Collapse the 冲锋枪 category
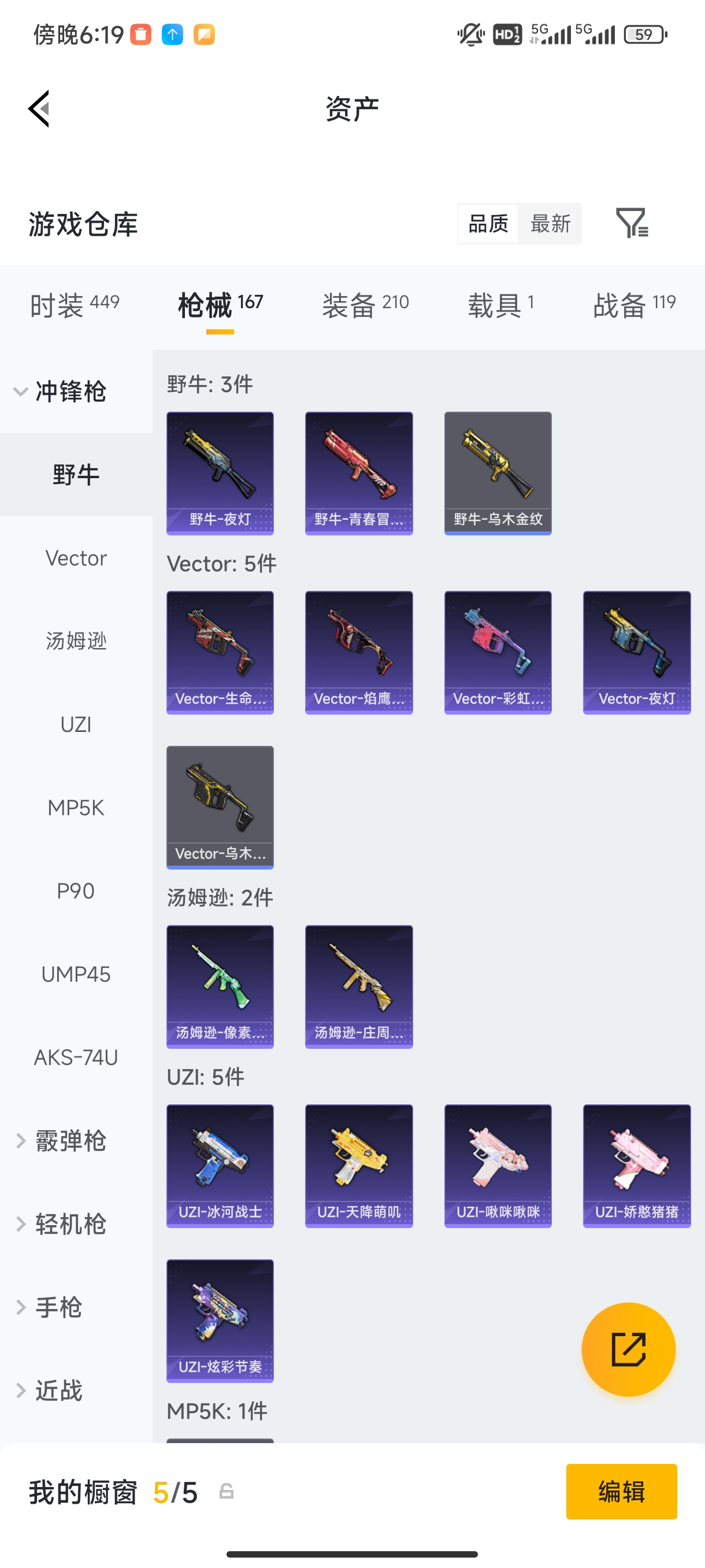This screenshot has width=705, height=1568. coord(61,391)
